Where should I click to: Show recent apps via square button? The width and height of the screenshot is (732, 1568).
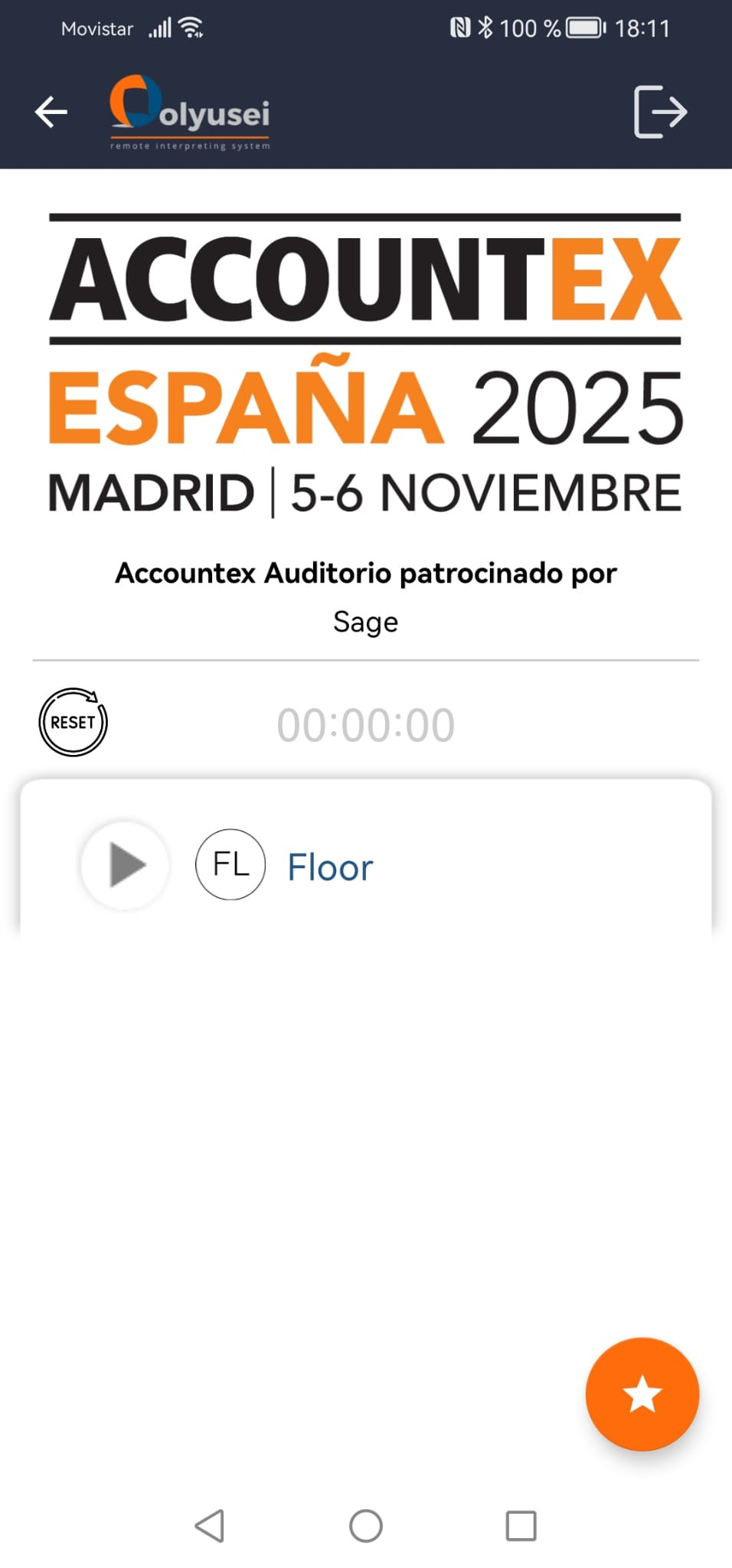[x=521, y=1526]
